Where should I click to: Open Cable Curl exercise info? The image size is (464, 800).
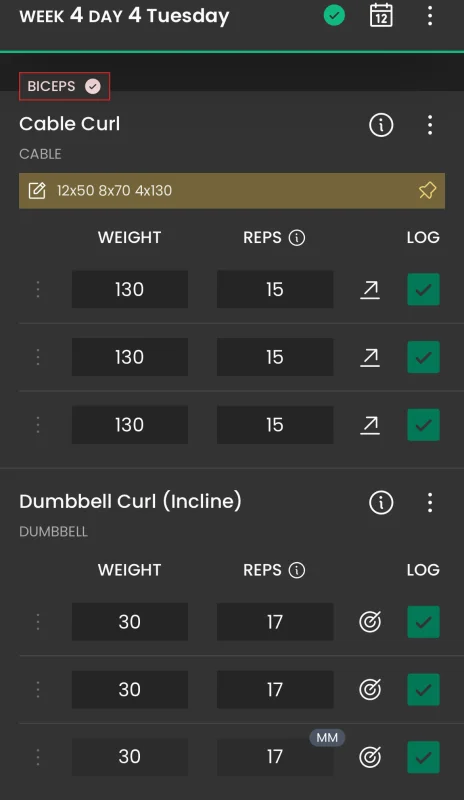pyautogui.click(x=381, y=124)
